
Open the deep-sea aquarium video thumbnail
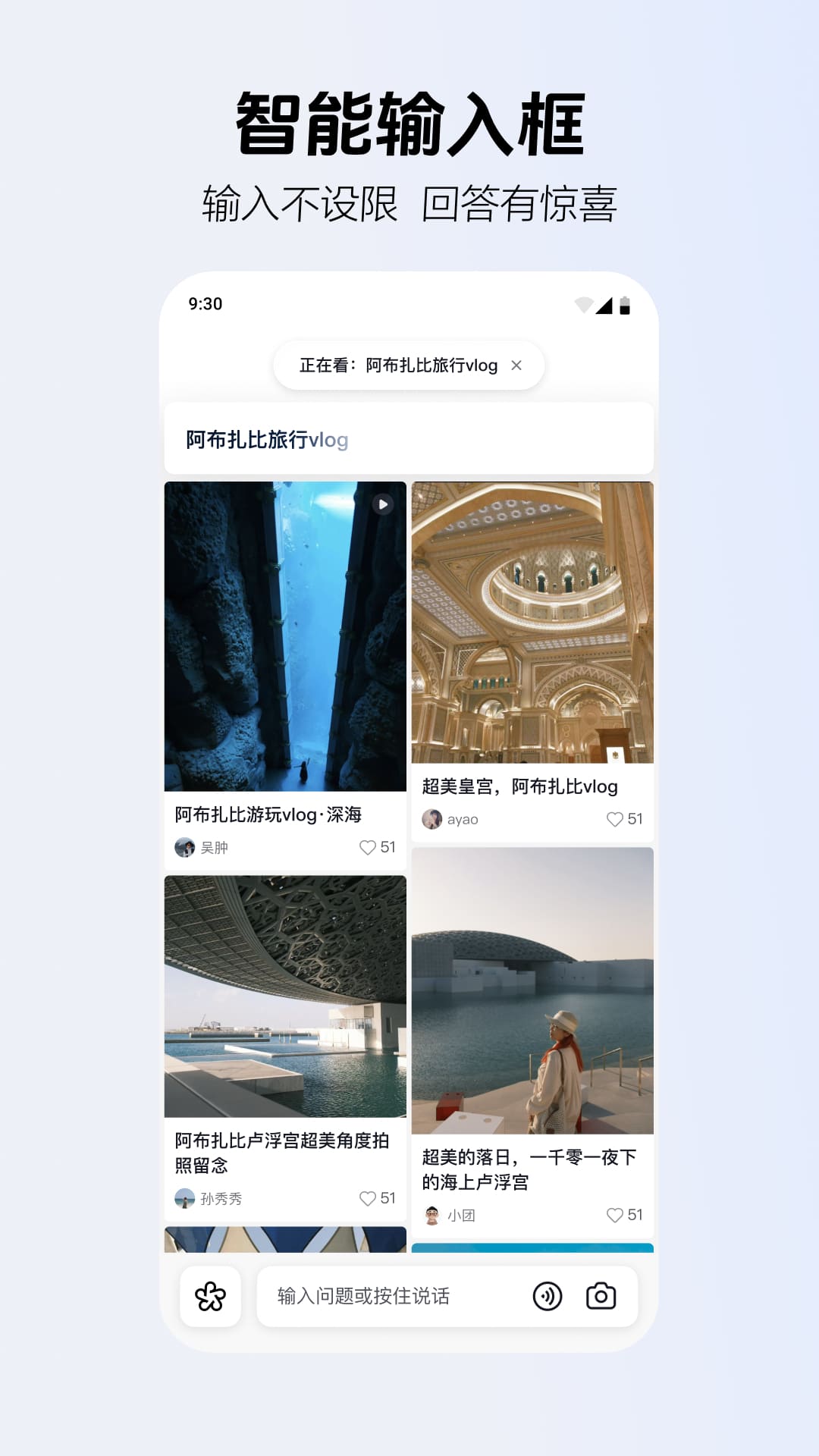[x=284, y=637]
